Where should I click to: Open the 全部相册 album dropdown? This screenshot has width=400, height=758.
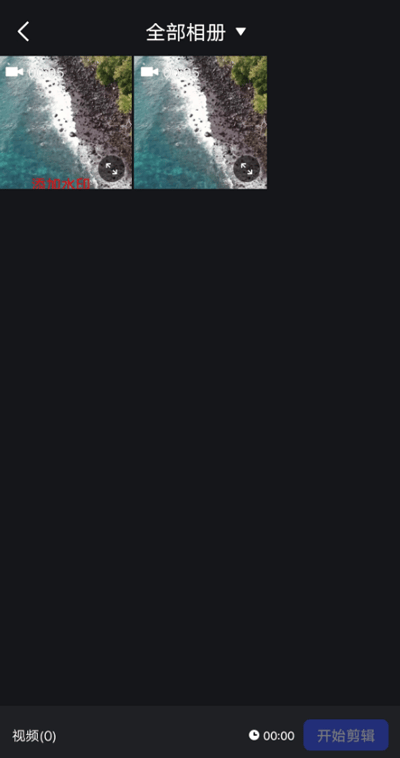[x=196, y=32]
